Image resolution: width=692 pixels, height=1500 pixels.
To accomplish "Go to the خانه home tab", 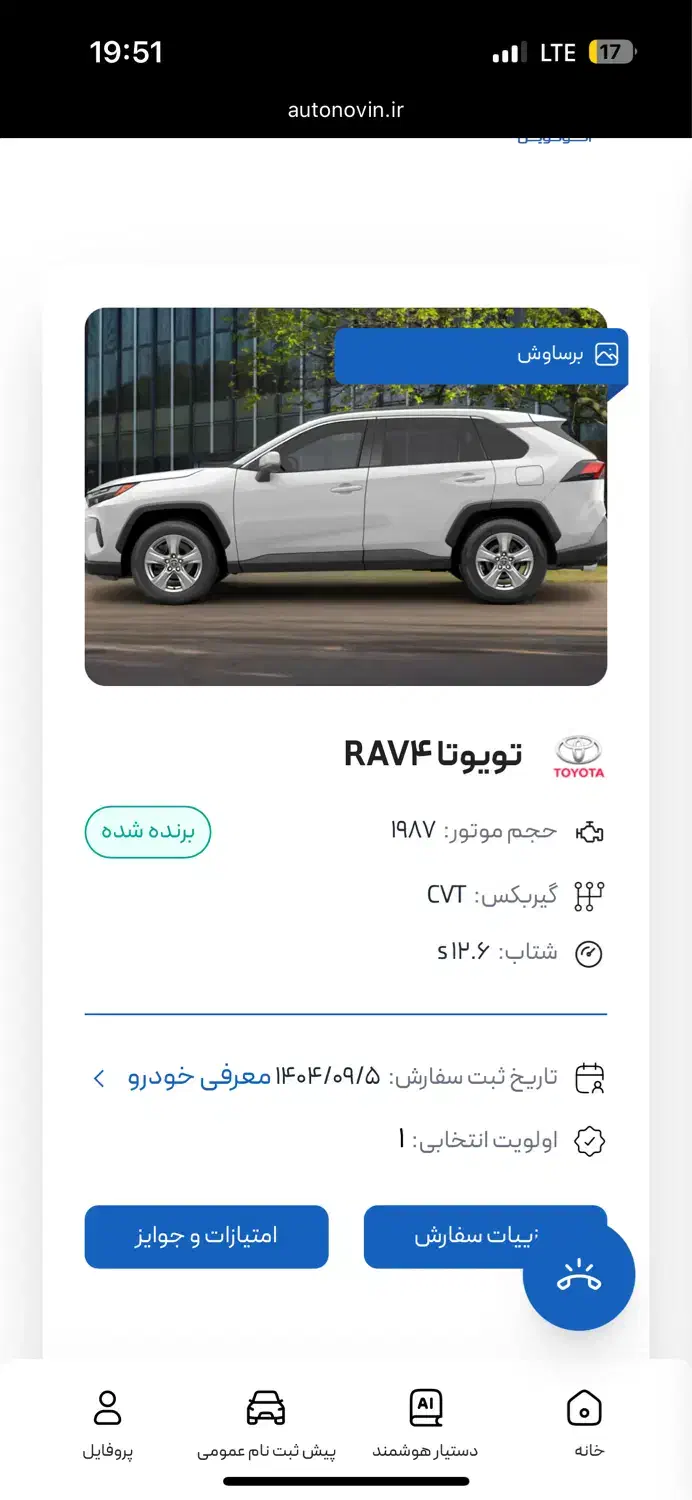I will click(586, 1423).
